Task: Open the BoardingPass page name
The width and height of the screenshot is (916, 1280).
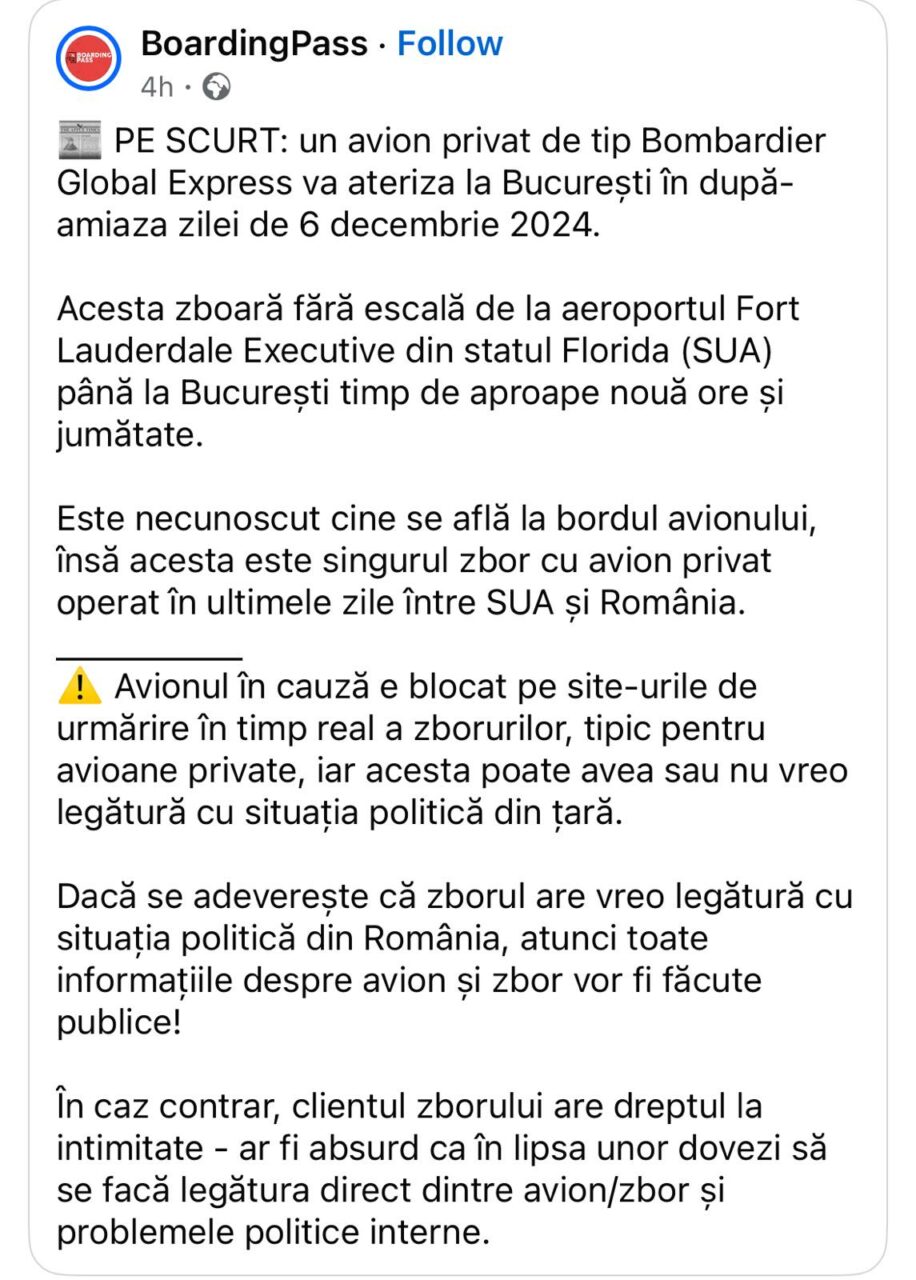Action: tap(254, 44)
